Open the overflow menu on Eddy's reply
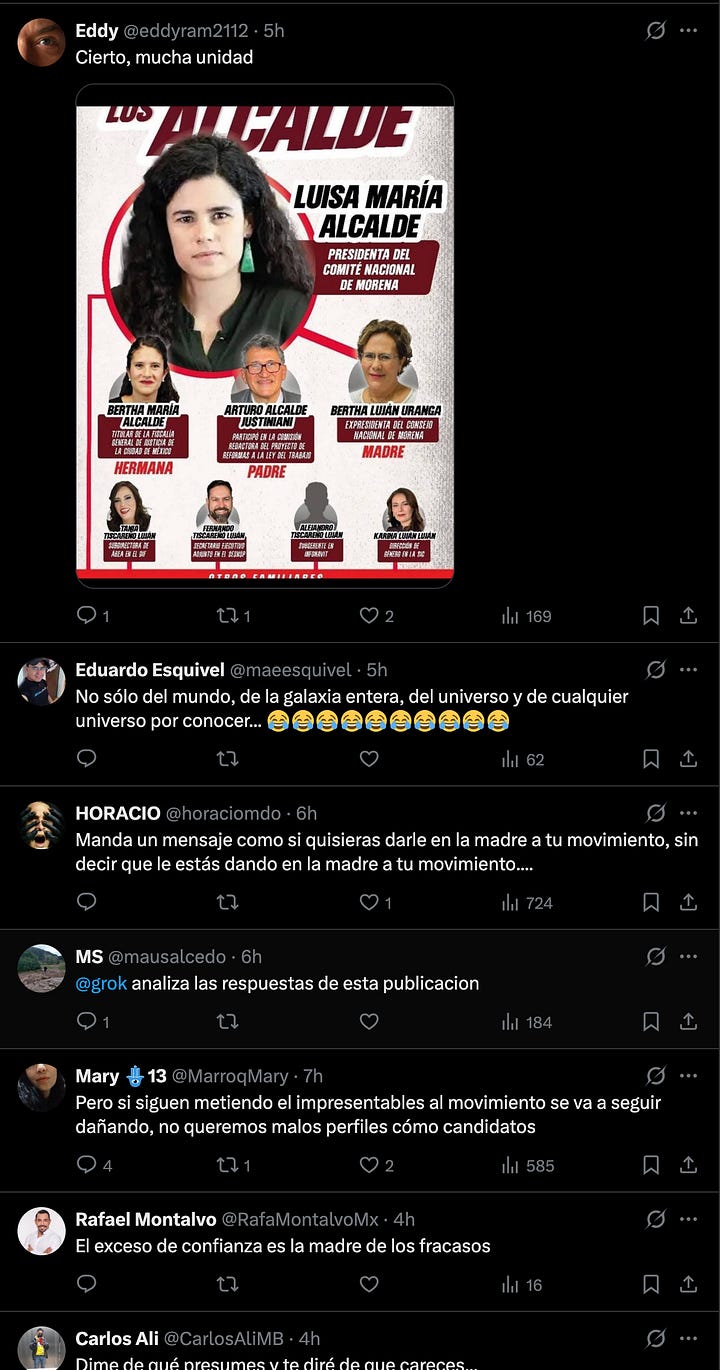This screenshot has height=1370, width=720. point(688,31)
